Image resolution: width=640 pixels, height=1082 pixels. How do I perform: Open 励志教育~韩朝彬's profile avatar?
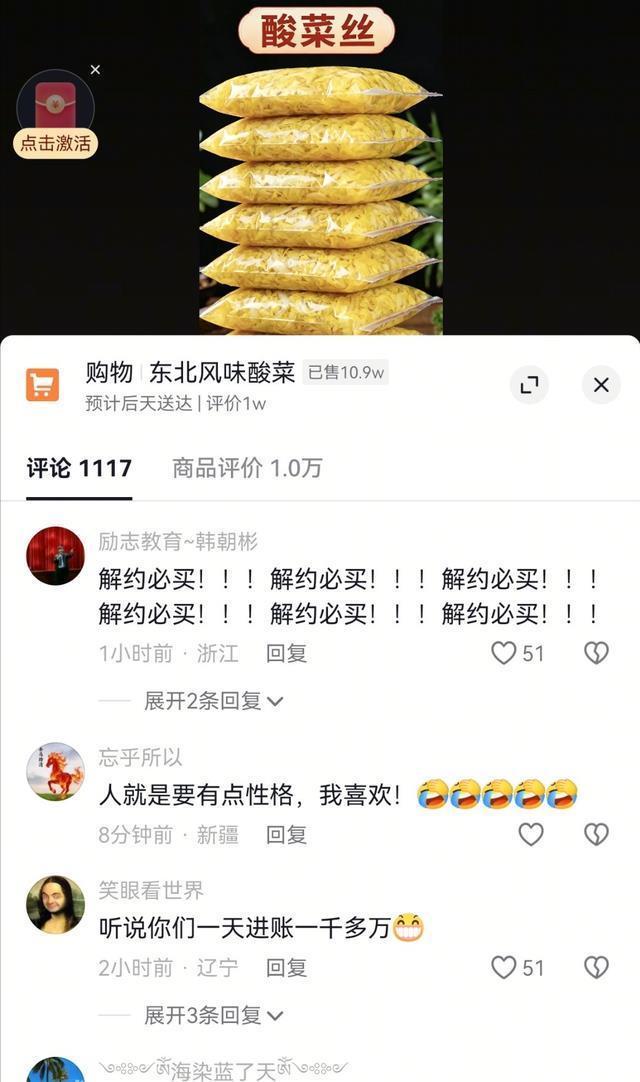(x=55, y=556)
